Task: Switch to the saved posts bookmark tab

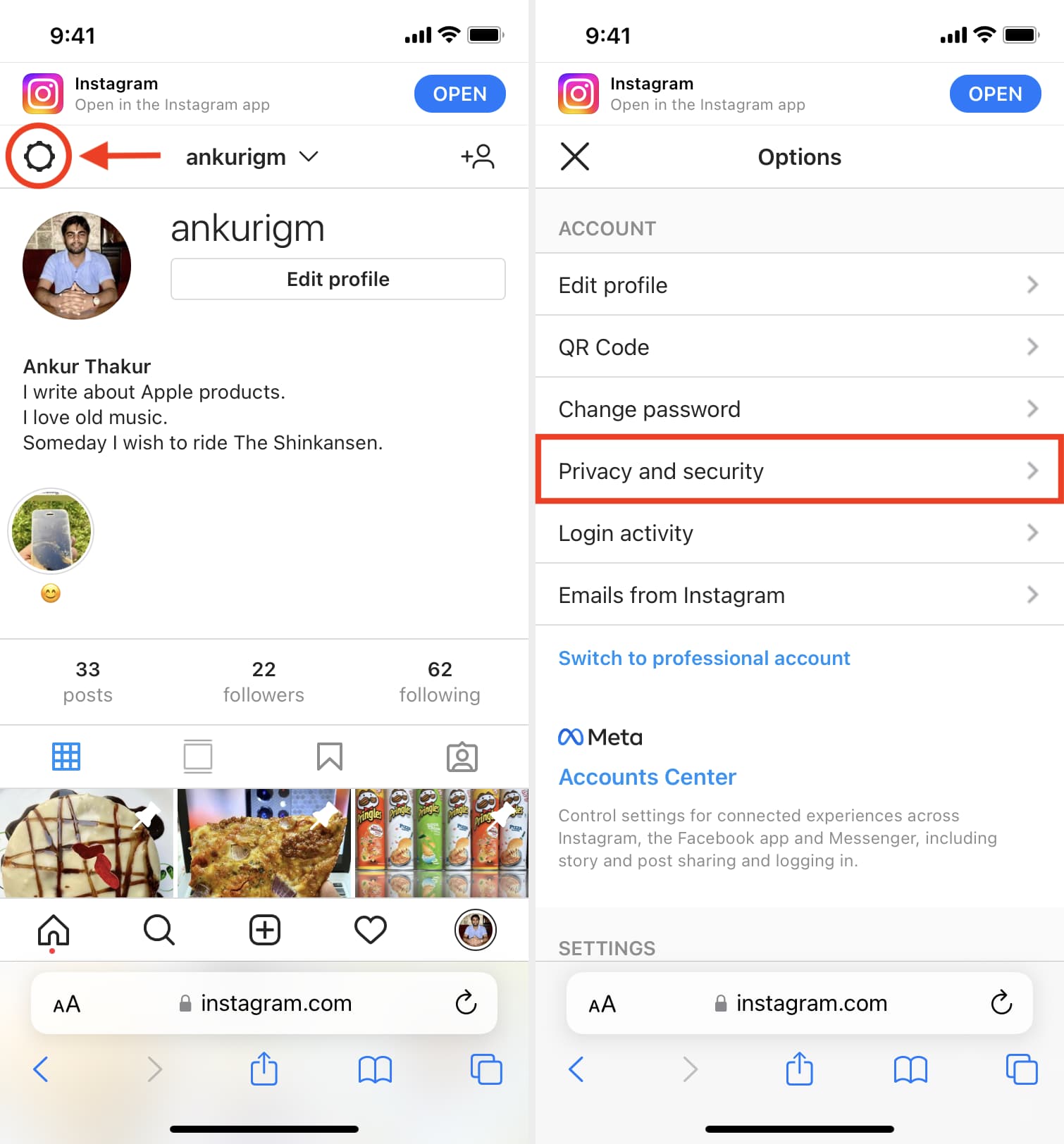Action: [329, 757]
